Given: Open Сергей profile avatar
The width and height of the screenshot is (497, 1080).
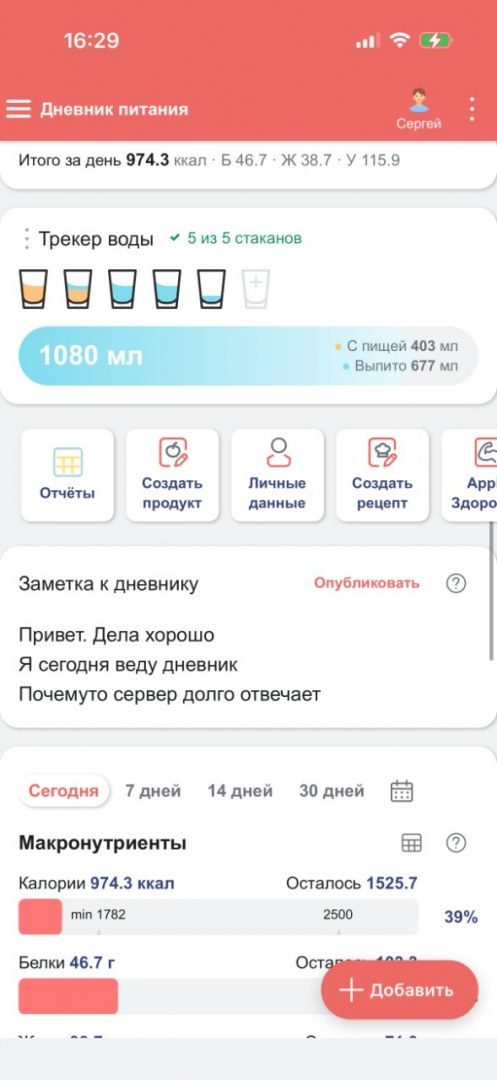Looking at the screenshot, I should click(x=419, y=109).
